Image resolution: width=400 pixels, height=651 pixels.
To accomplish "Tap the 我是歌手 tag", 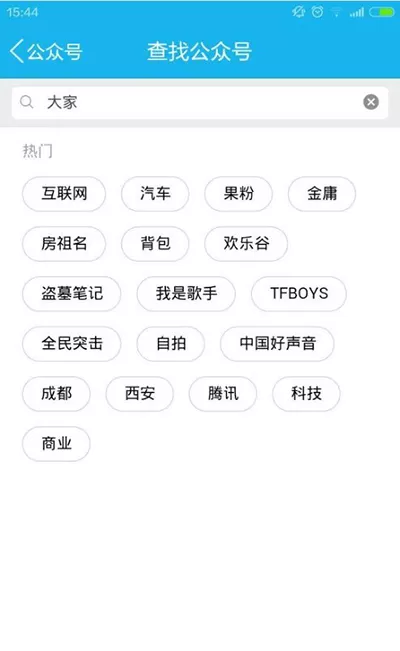I will (x=186, y=294).
